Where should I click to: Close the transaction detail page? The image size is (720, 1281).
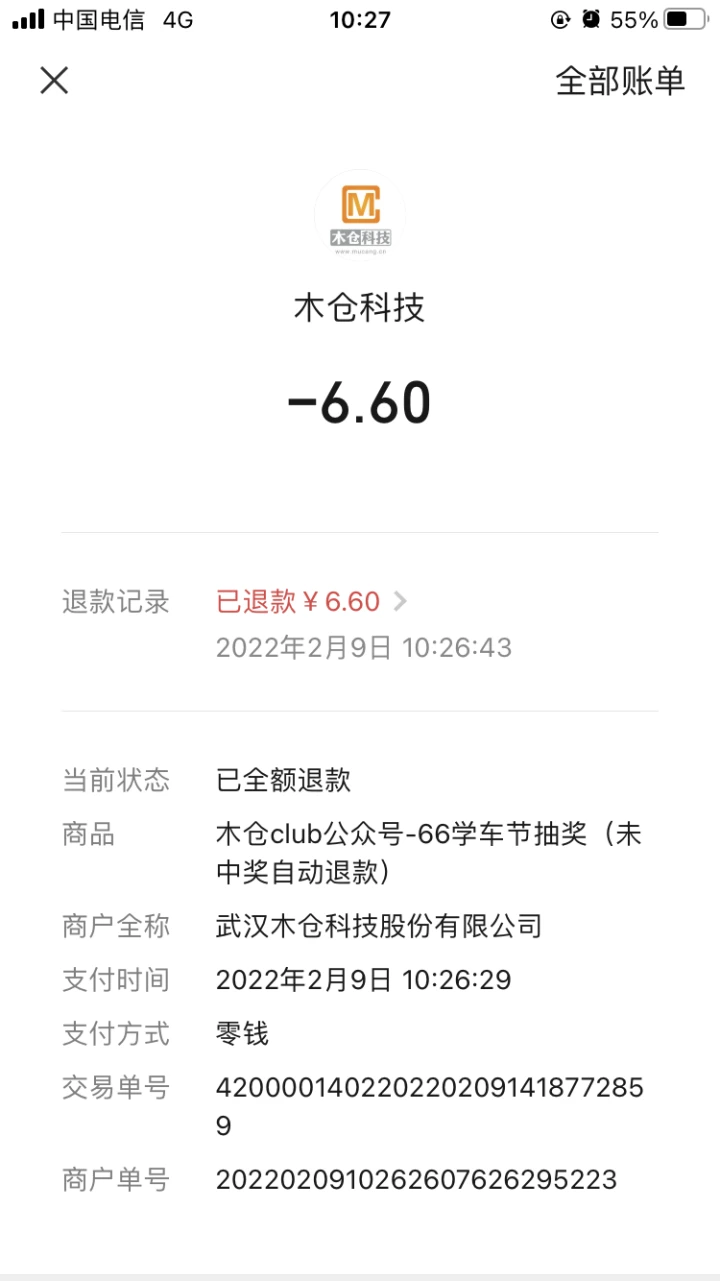pos(54,81)
